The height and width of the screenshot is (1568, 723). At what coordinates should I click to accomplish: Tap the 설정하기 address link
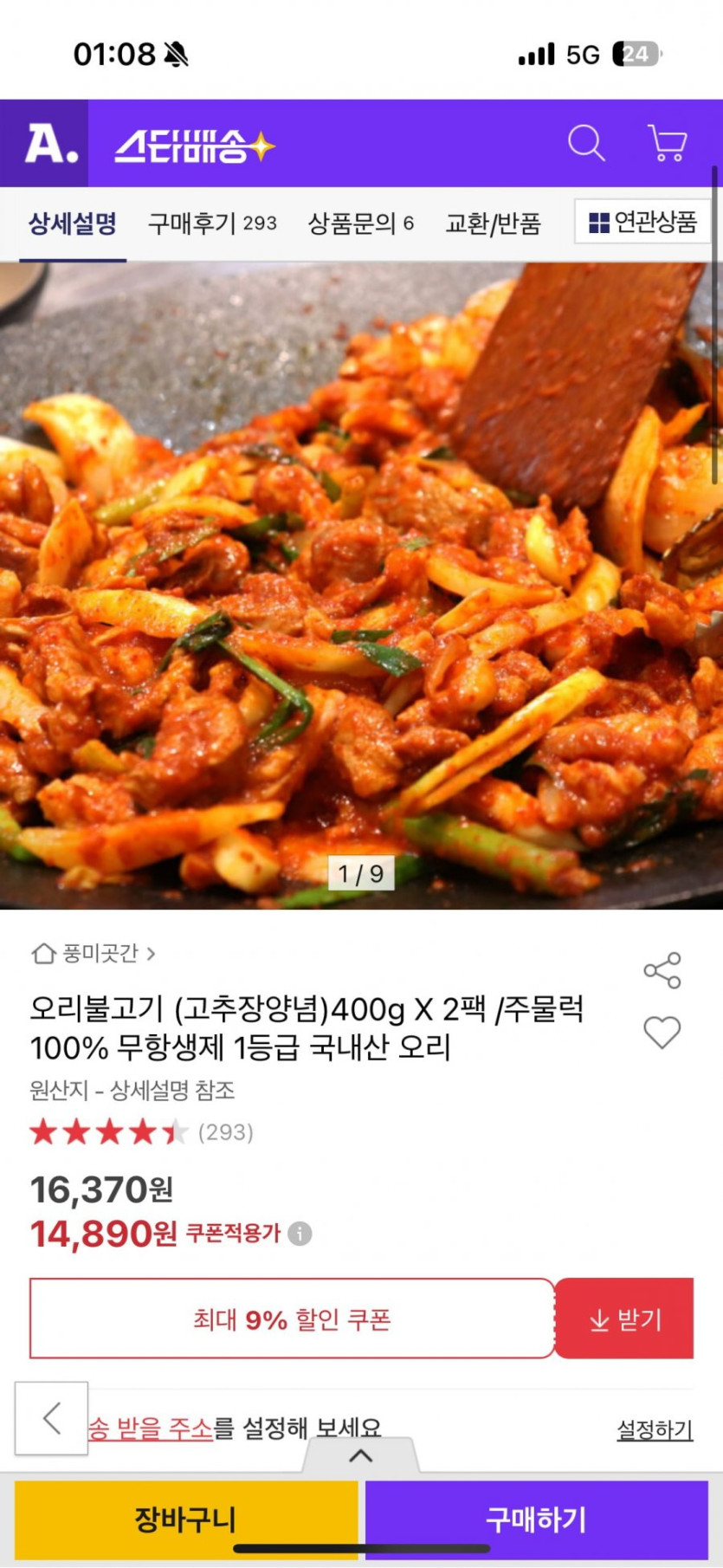click(x=655, y=1429)
